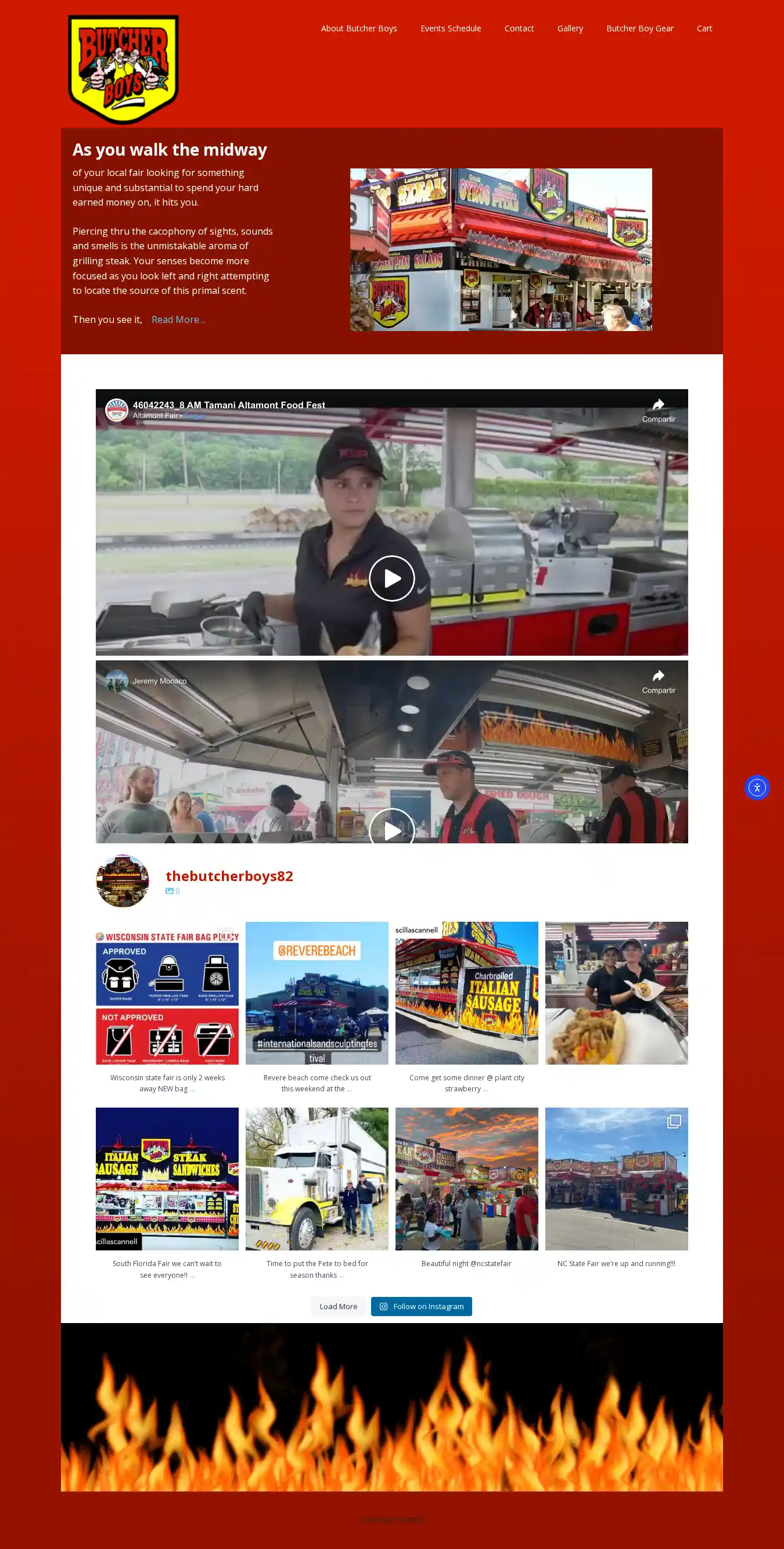Image resolution: width=784 pixels, height=1549 pixels.
Task: Open the Wisconsin State Fair bag policy post
Action: tap(167, 993)
